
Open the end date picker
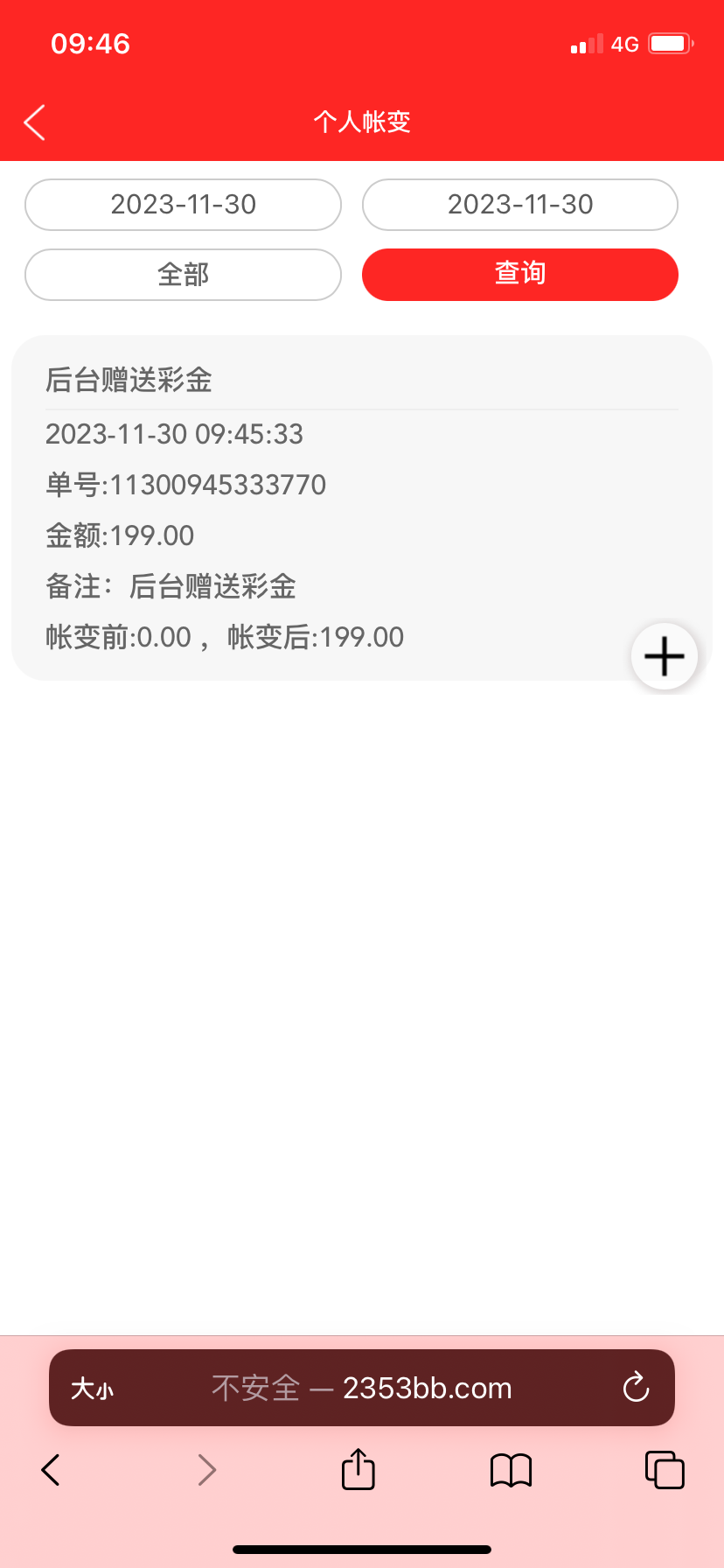[520, 205]
